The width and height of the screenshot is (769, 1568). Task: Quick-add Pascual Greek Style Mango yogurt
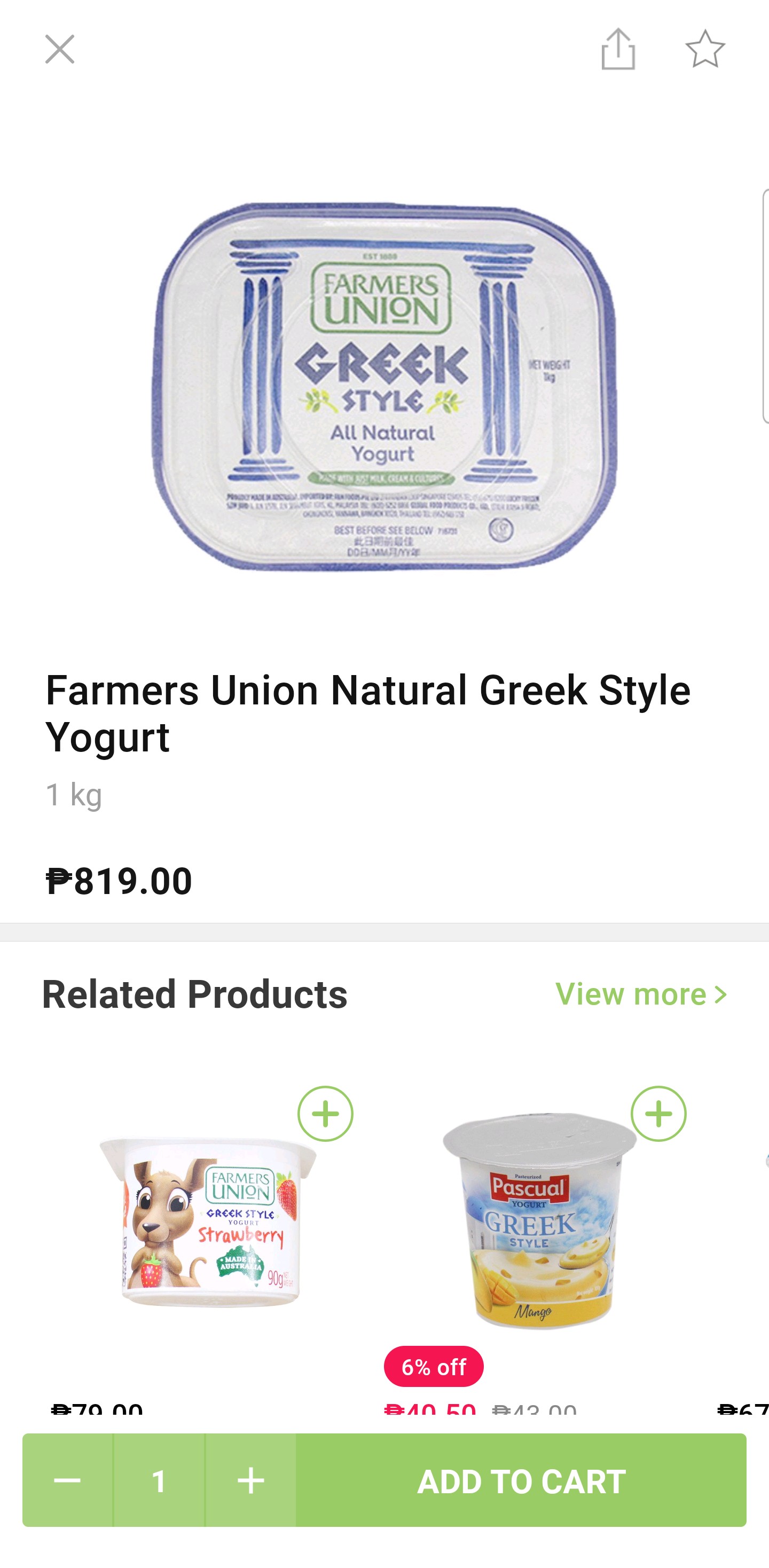(658, 1114)
